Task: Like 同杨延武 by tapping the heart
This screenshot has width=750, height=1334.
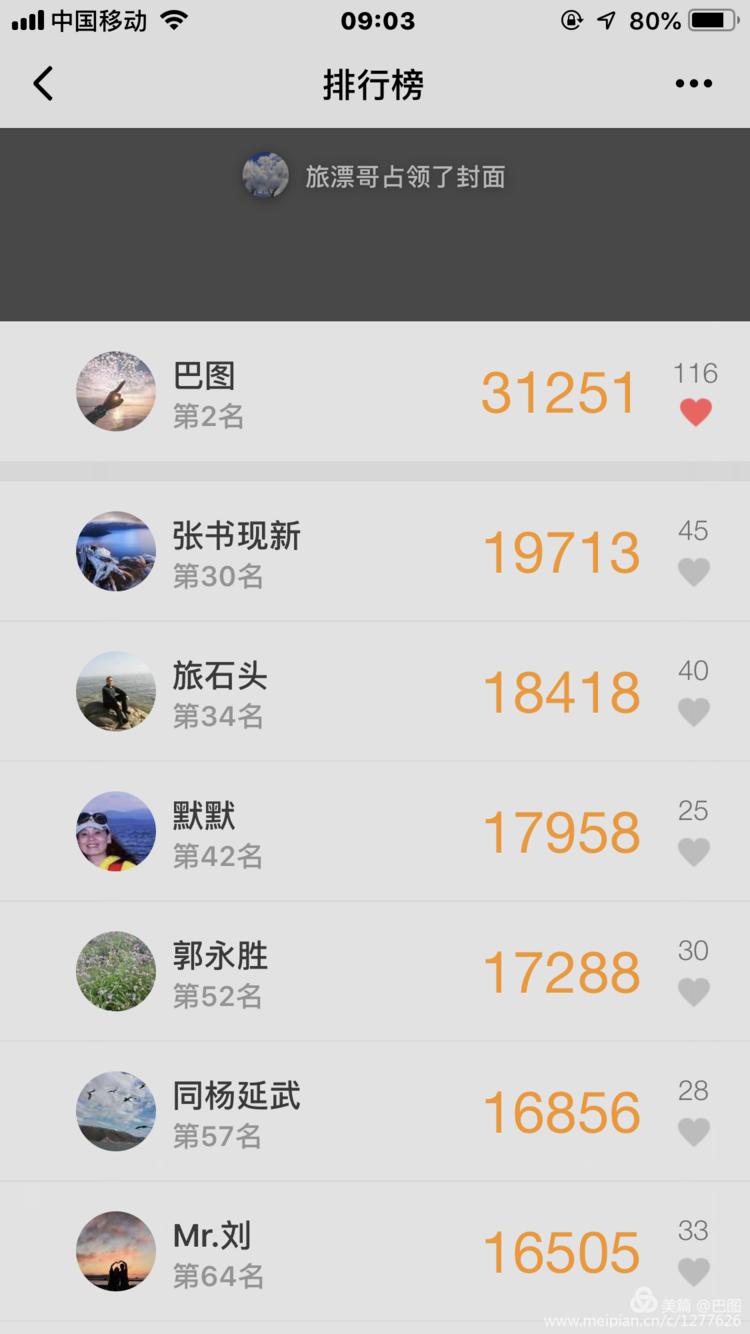Action: point(695,1131)
